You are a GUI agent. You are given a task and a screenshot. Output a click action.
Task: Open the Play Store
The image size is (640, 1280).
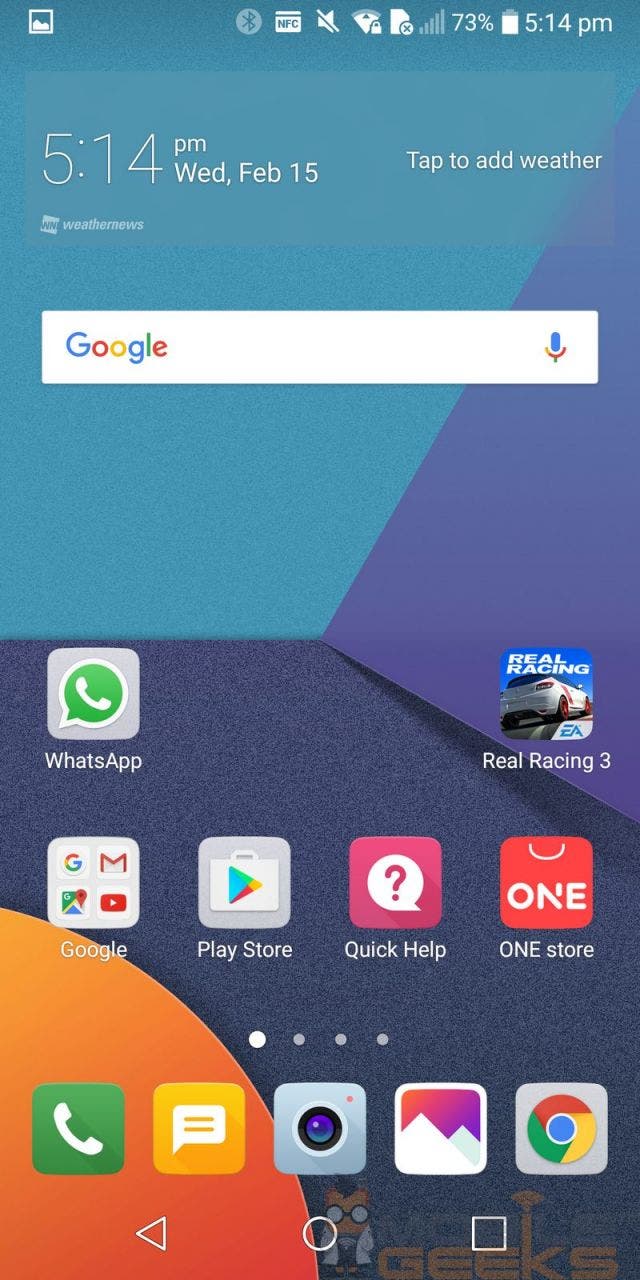pyautogui.click(x=244, y=883)
